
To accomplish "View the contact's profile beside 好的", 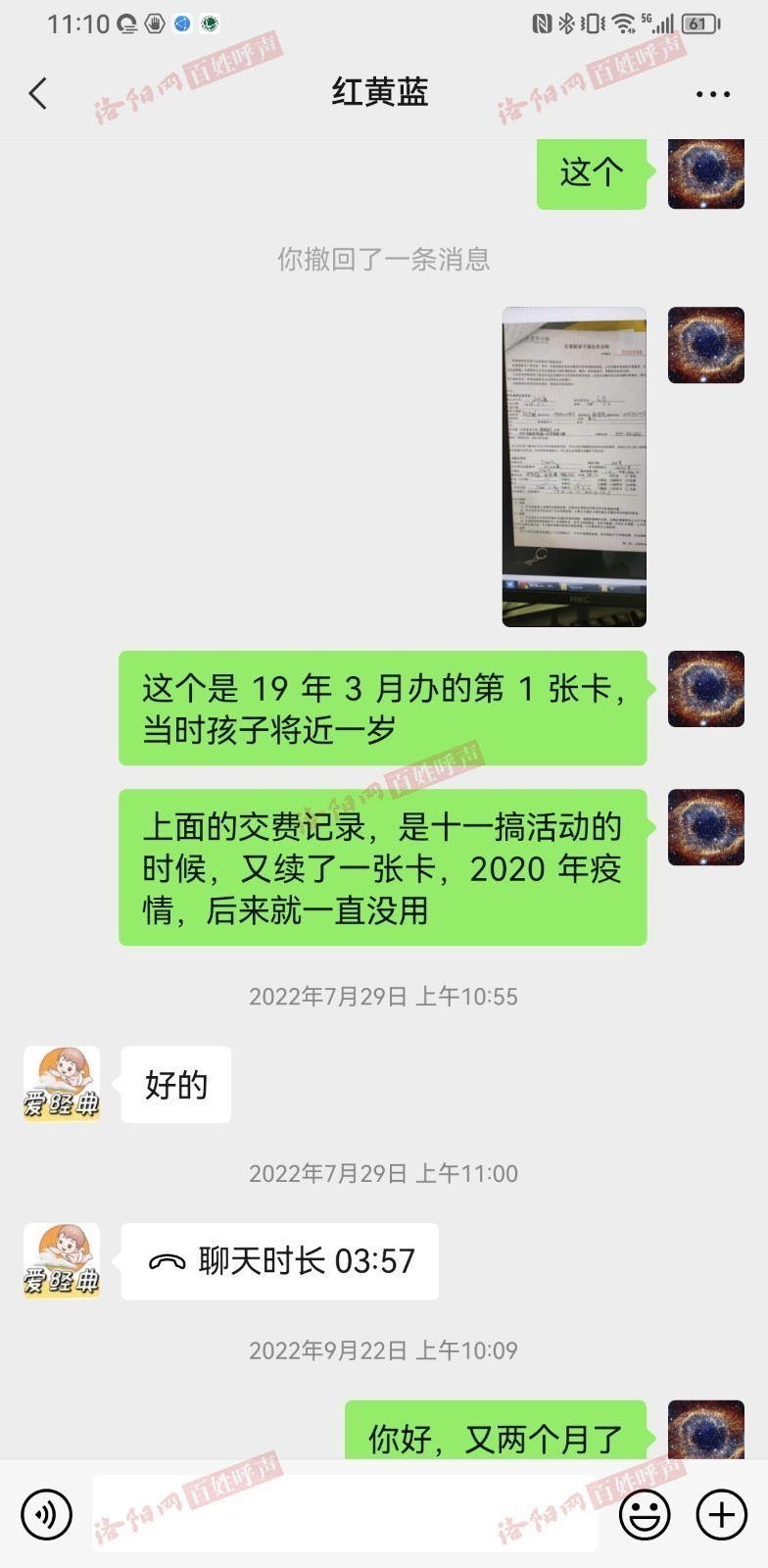I will [x=62, y=1084].
